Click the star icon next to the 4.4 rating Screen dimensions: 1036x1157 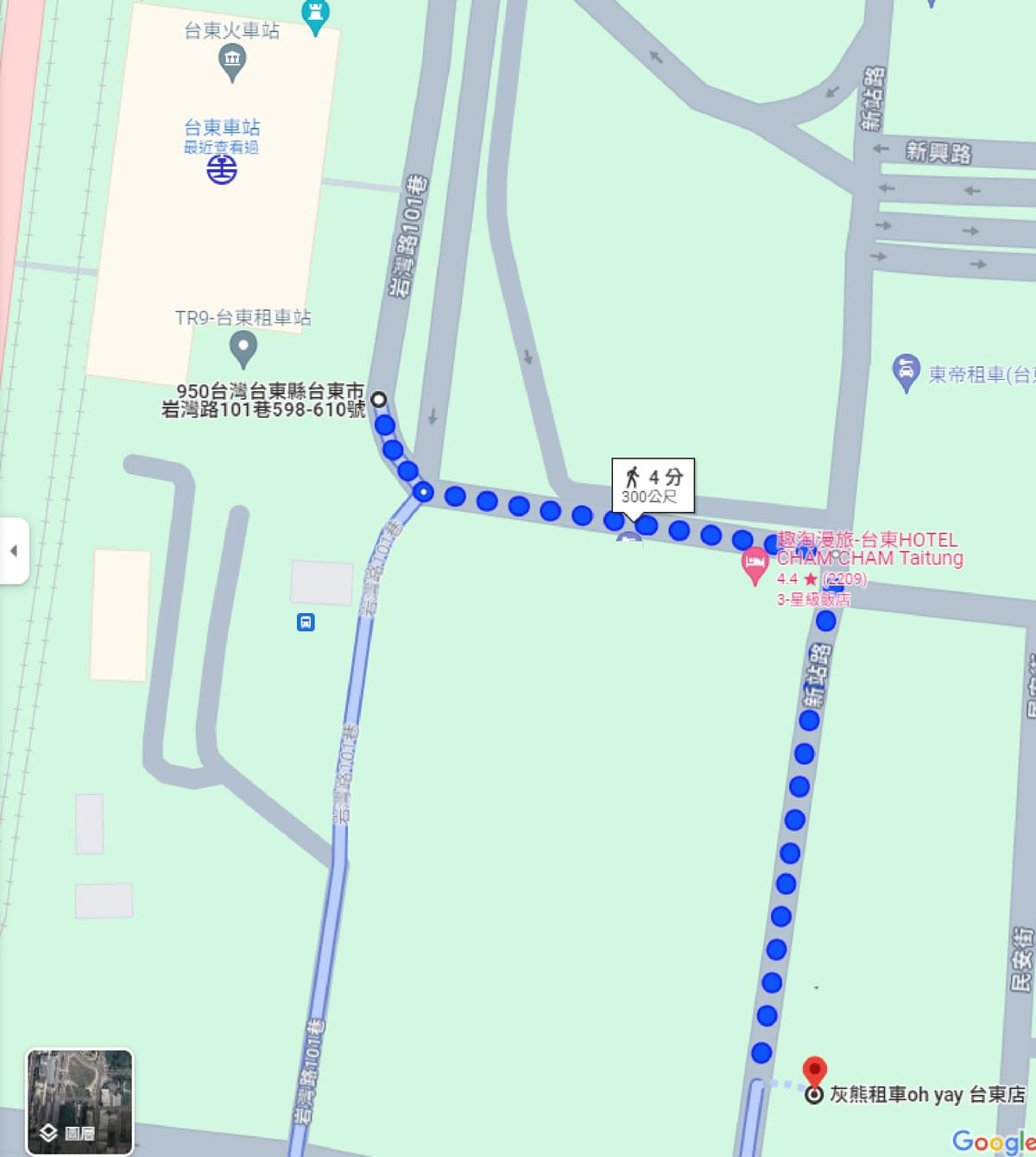(809, 579)
